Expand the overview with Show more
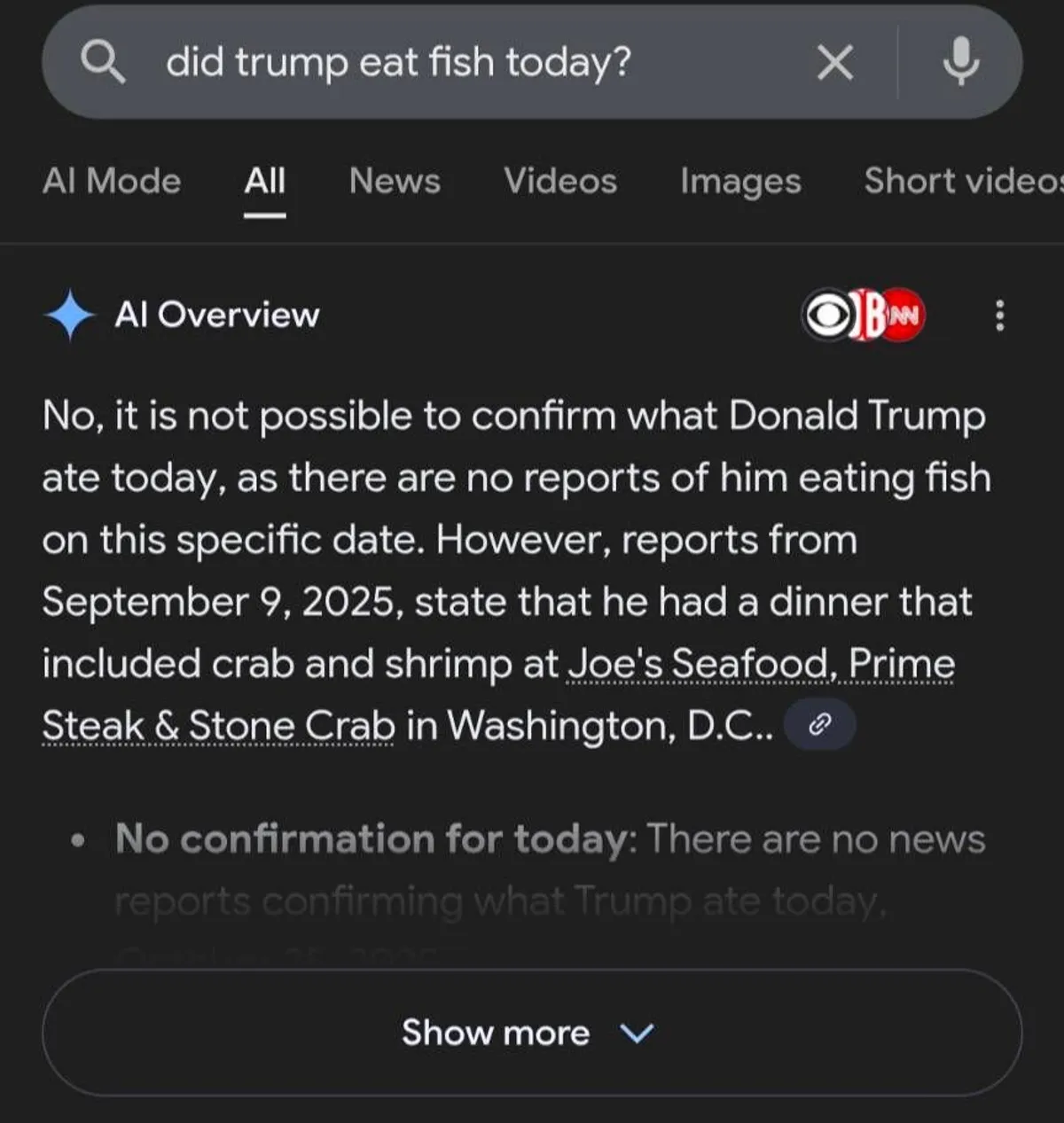1064x1123 pixels. point(531,1033)
